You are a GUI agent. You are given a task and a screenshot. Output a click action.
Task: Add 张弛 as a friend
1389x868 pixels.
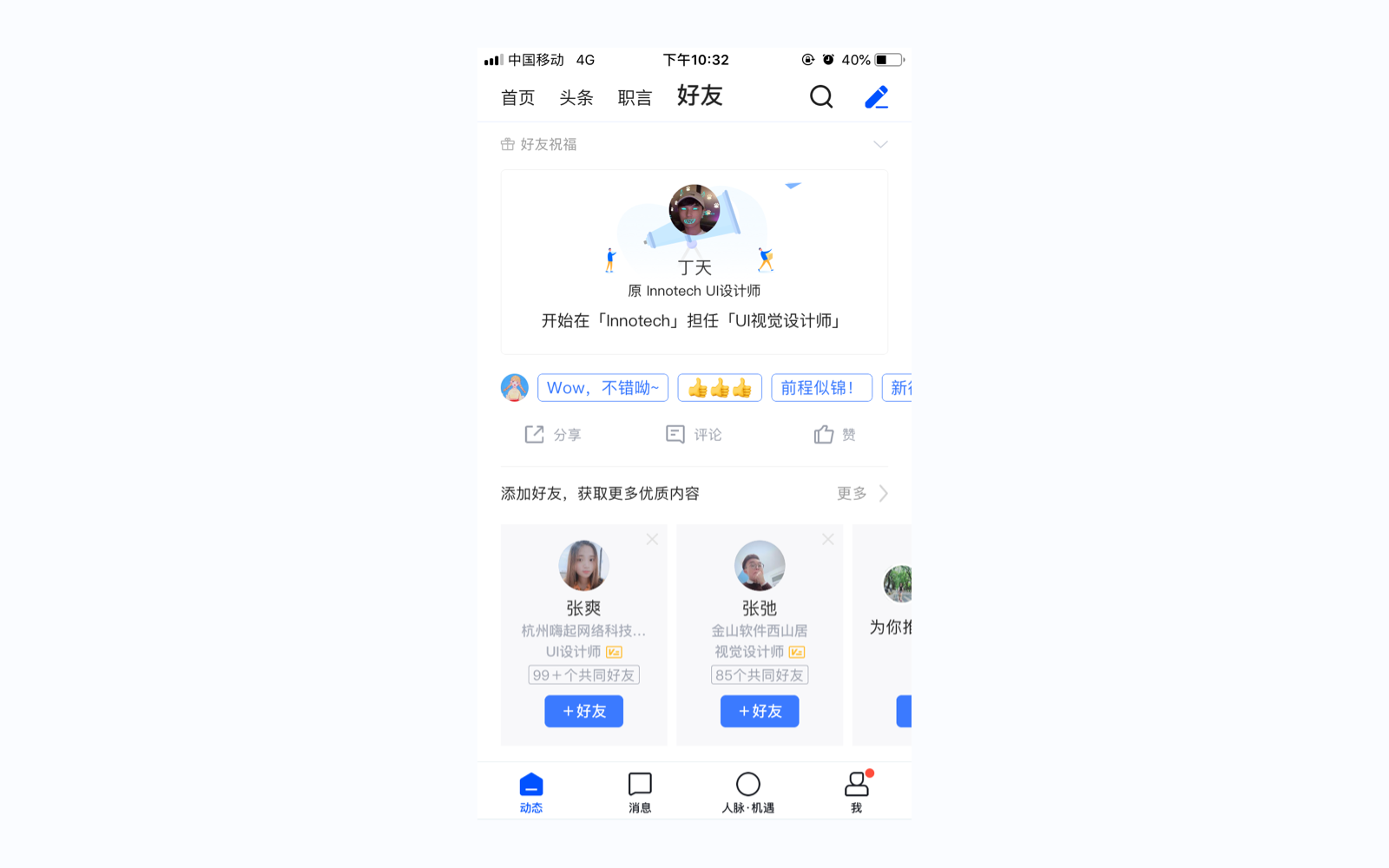click(760, 711)
